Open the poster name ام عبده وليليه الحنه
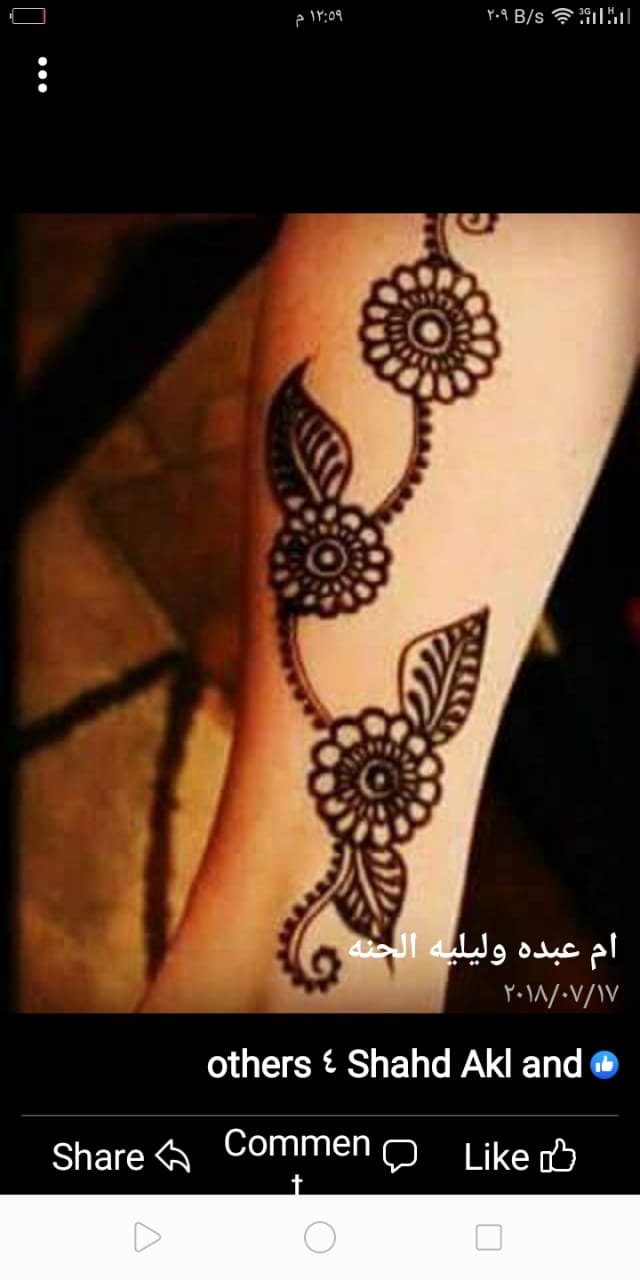The height and width of the screenshot is (1280, 640). [482, 948]
